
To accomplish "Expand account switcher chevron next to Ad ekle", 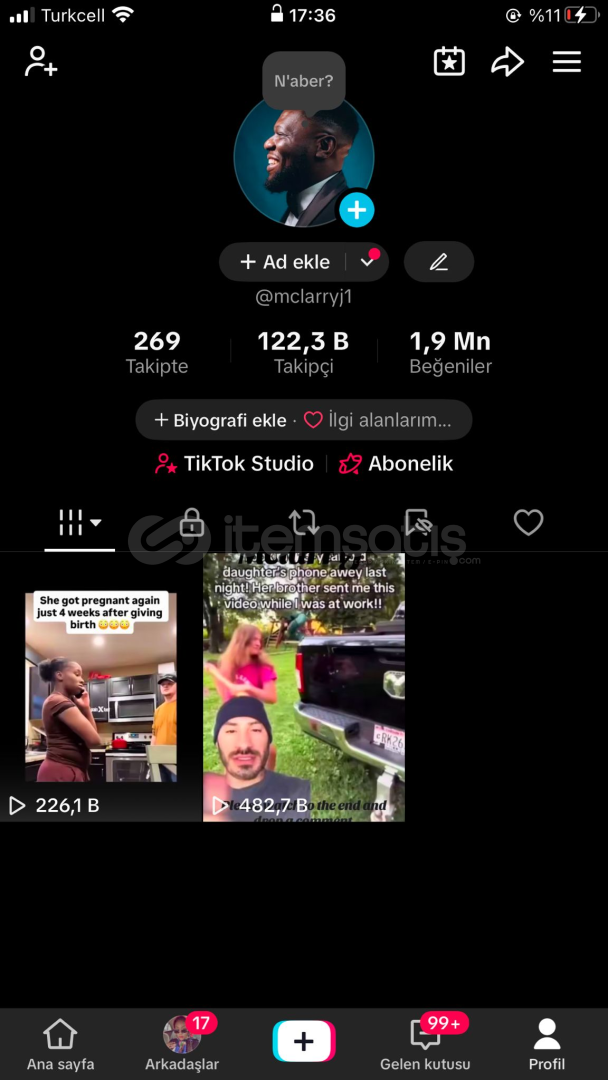I will click(368, 262).
